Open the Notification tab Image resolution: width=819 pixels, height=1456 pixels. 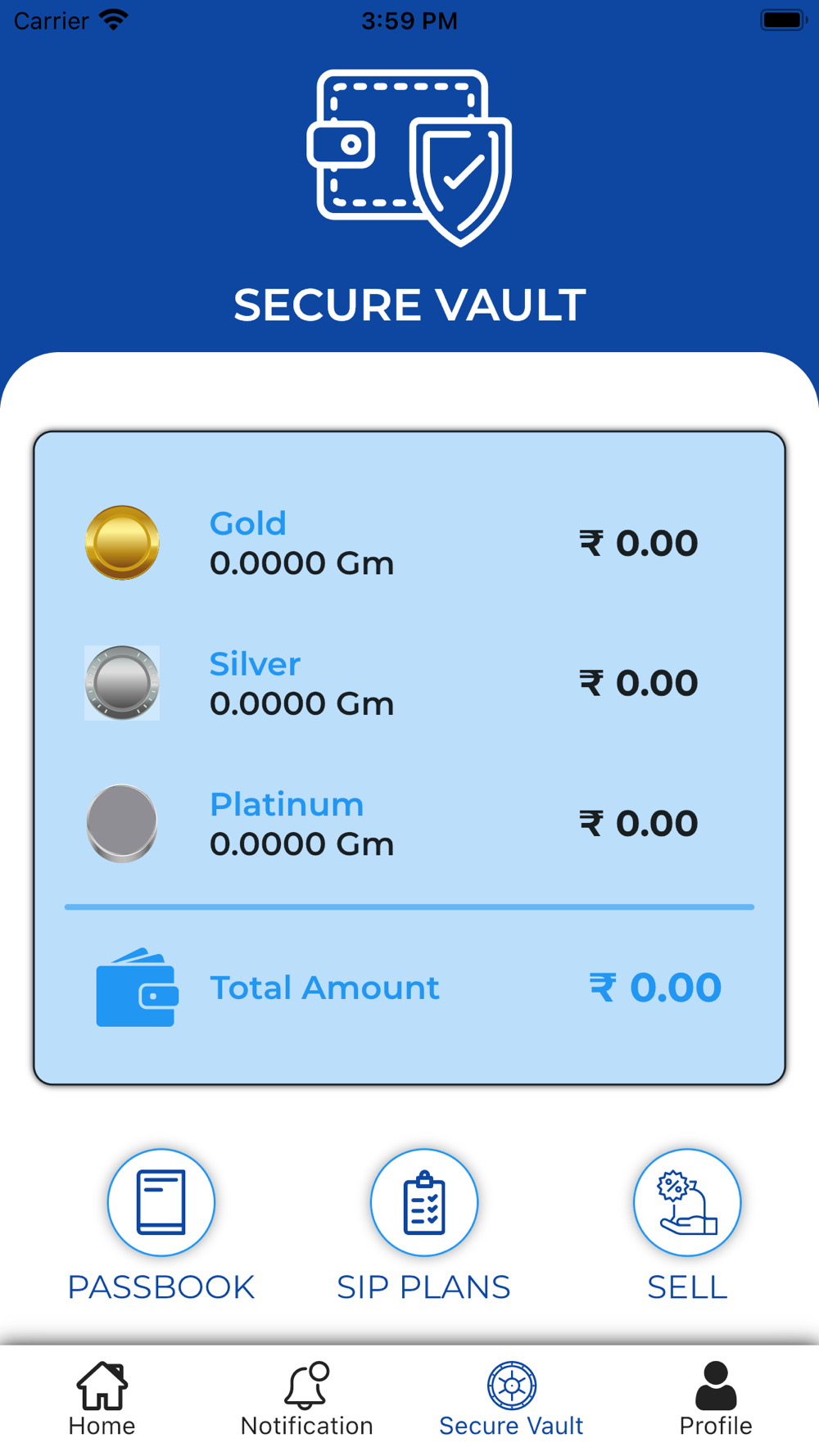pos(307,1399)
